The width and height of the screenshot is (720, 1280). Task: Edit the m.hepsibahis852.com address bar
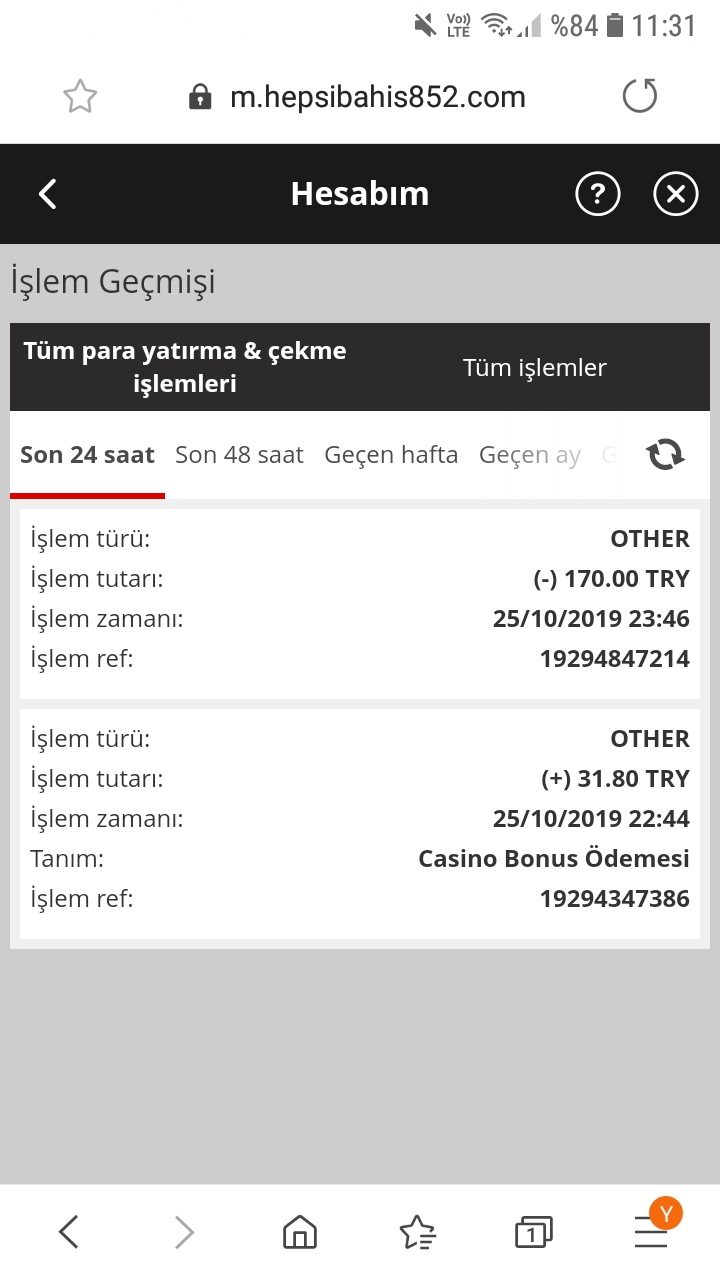click(x=377, y=97)
